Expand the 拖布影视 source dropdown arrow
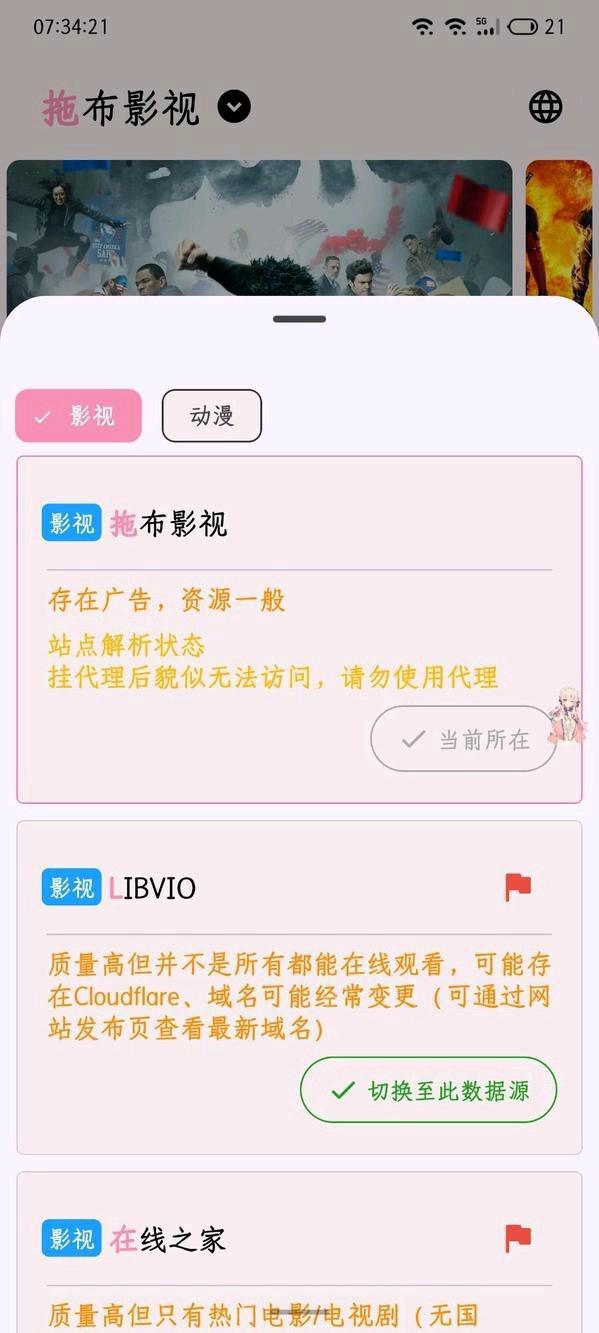The height and width of the screenshot is (1333, 599). (234, 106)
